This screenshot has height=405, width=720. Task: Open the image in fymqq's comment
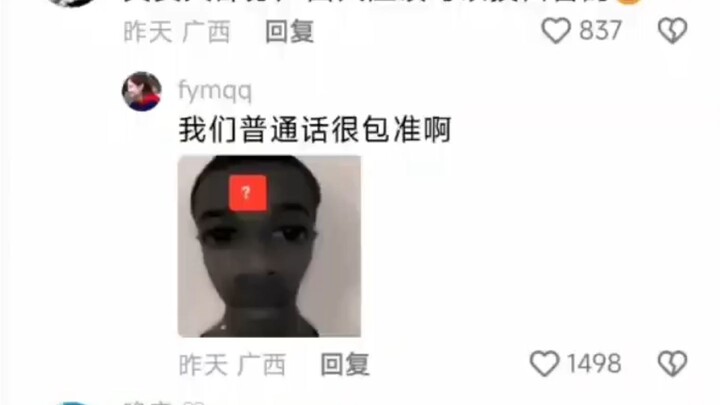[269, 245]
